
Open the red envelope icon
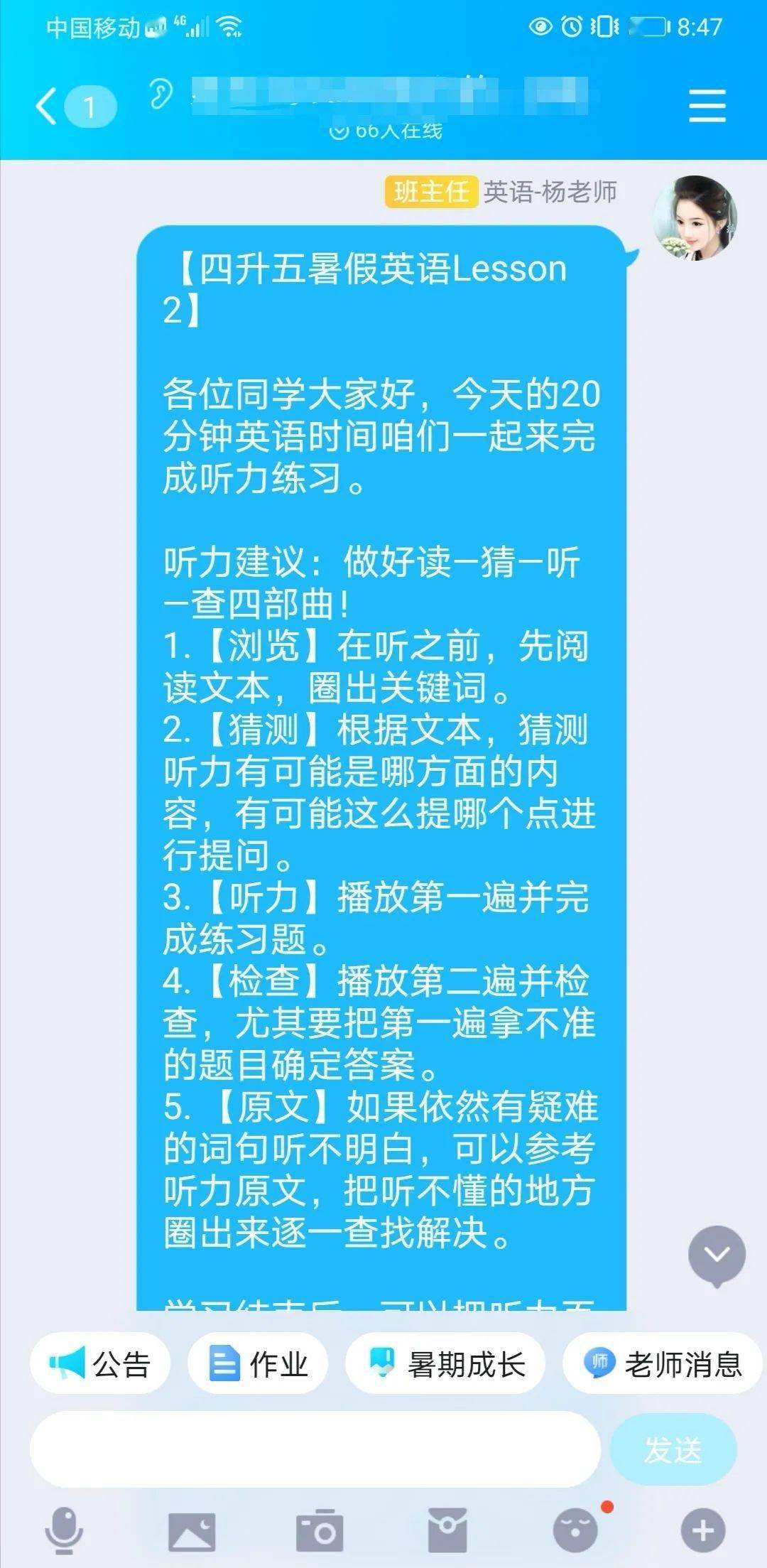click(447, 1531)
